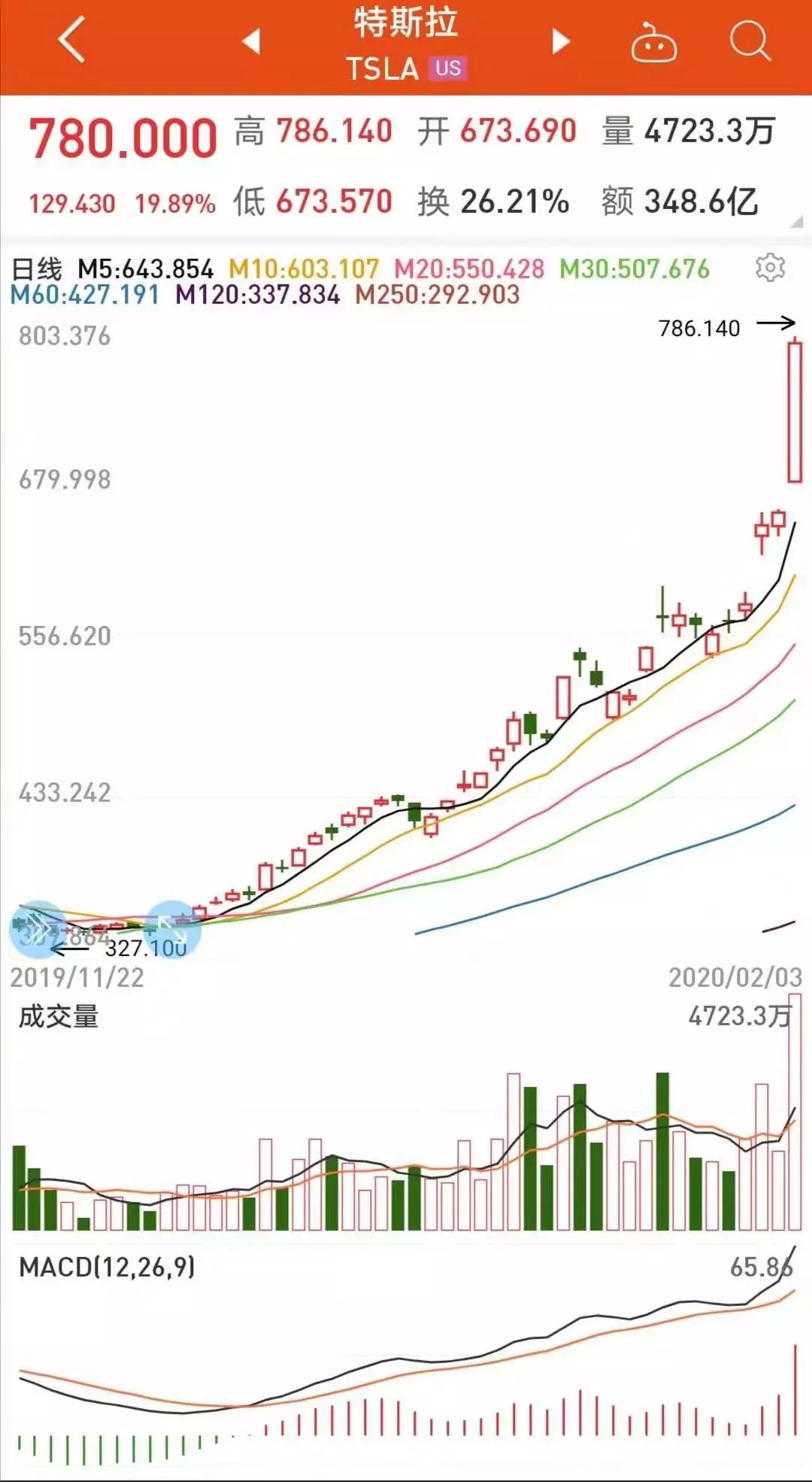This screenshot has height=1482, width=812.
Task: Switch to the next stock
Action: (x=560, y=42)
